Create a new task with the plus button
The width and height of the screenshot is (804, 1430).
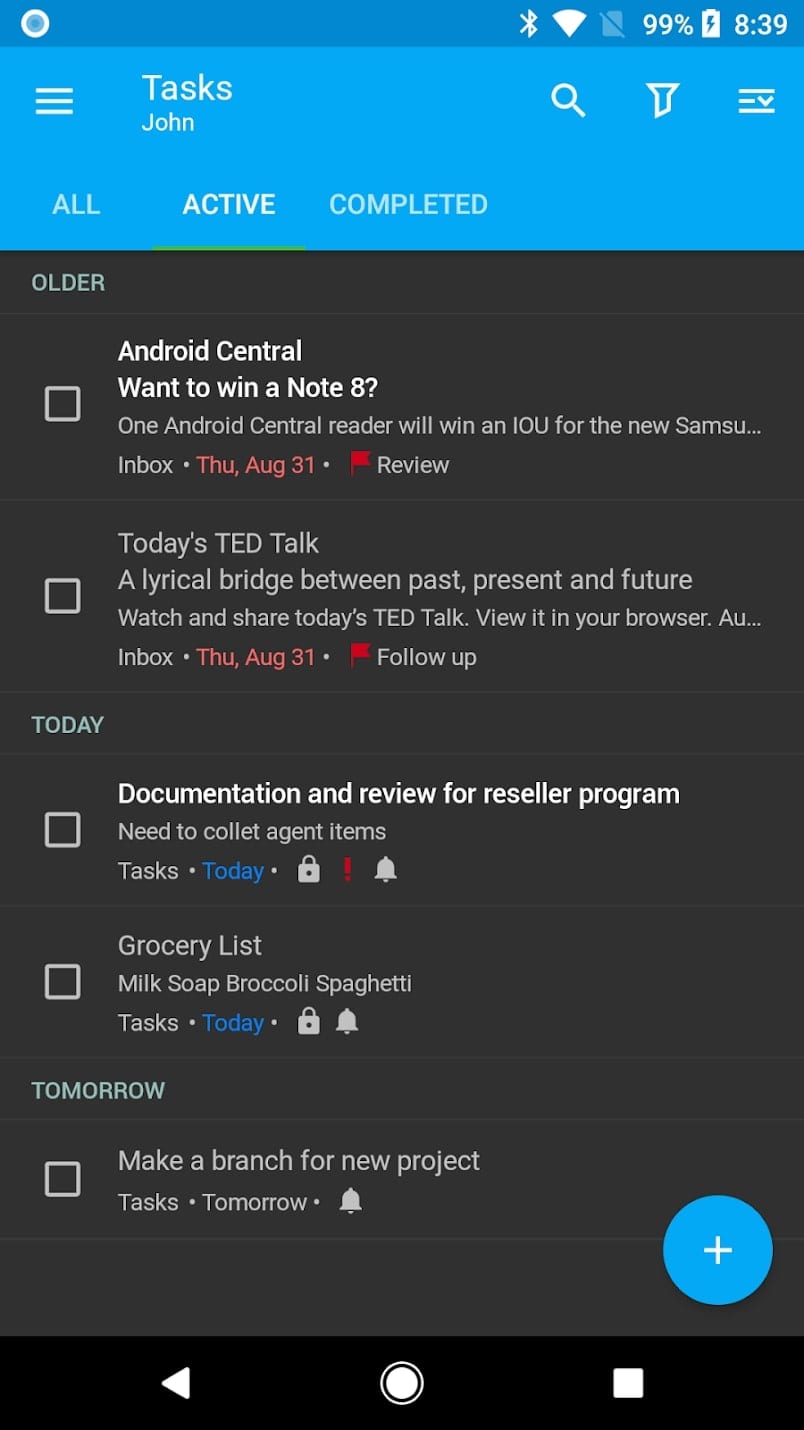tap(717, 1250)
